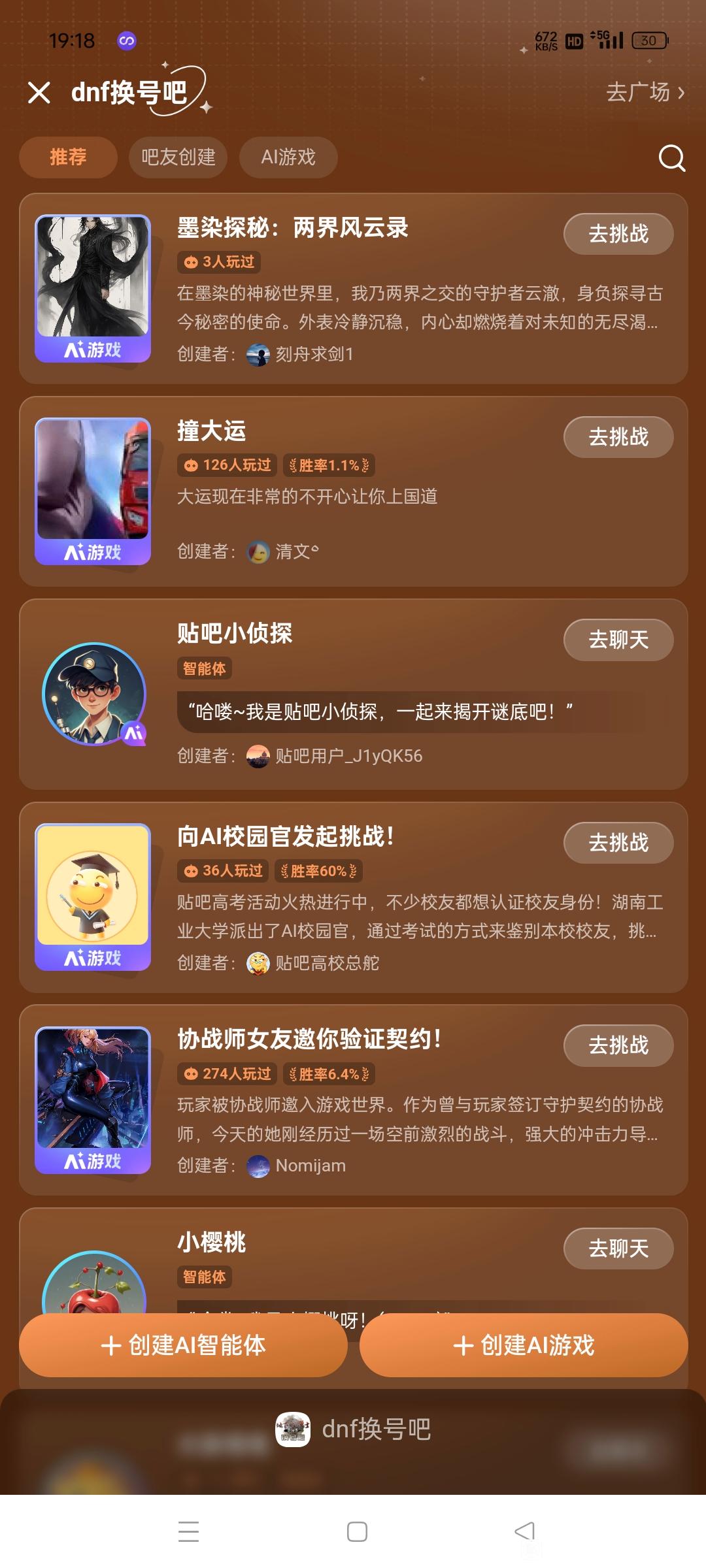Viewport: 706px width, 1568px height.
Task: Create a new AI智能体
Action: [x=183, y=1345]
